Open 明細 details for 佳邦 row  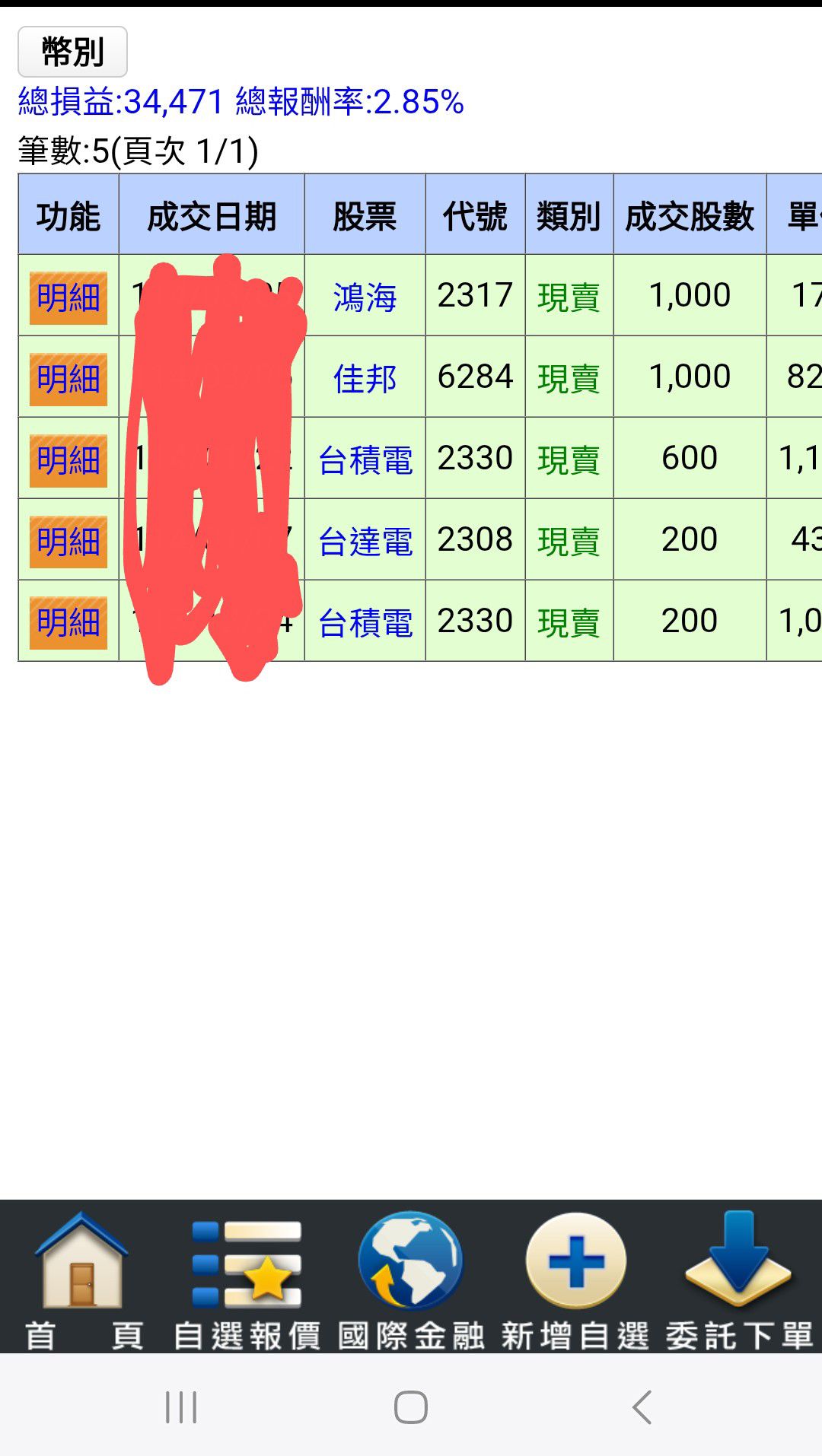68,379
